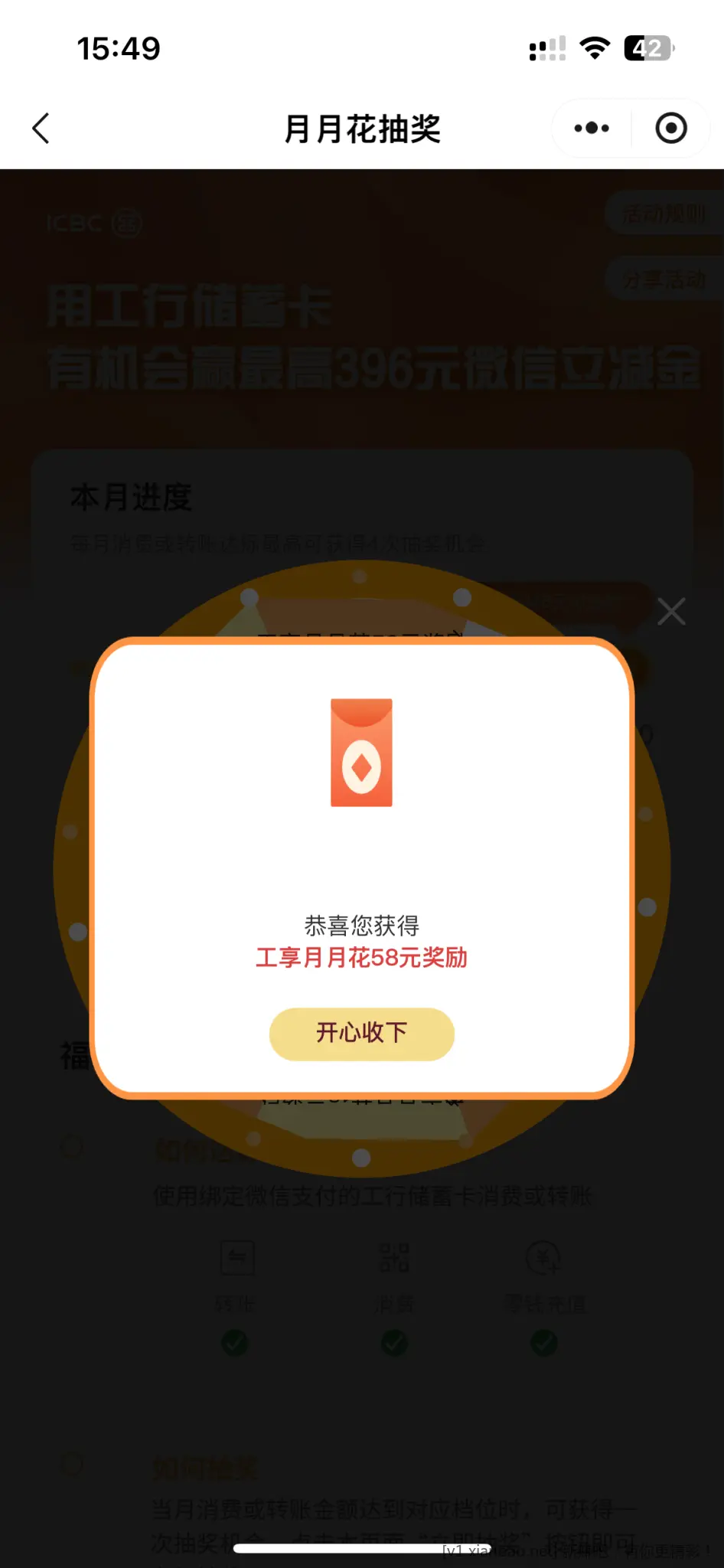Tap the mini-program capsule close icon
The image size is (724, 1568).
671,128
